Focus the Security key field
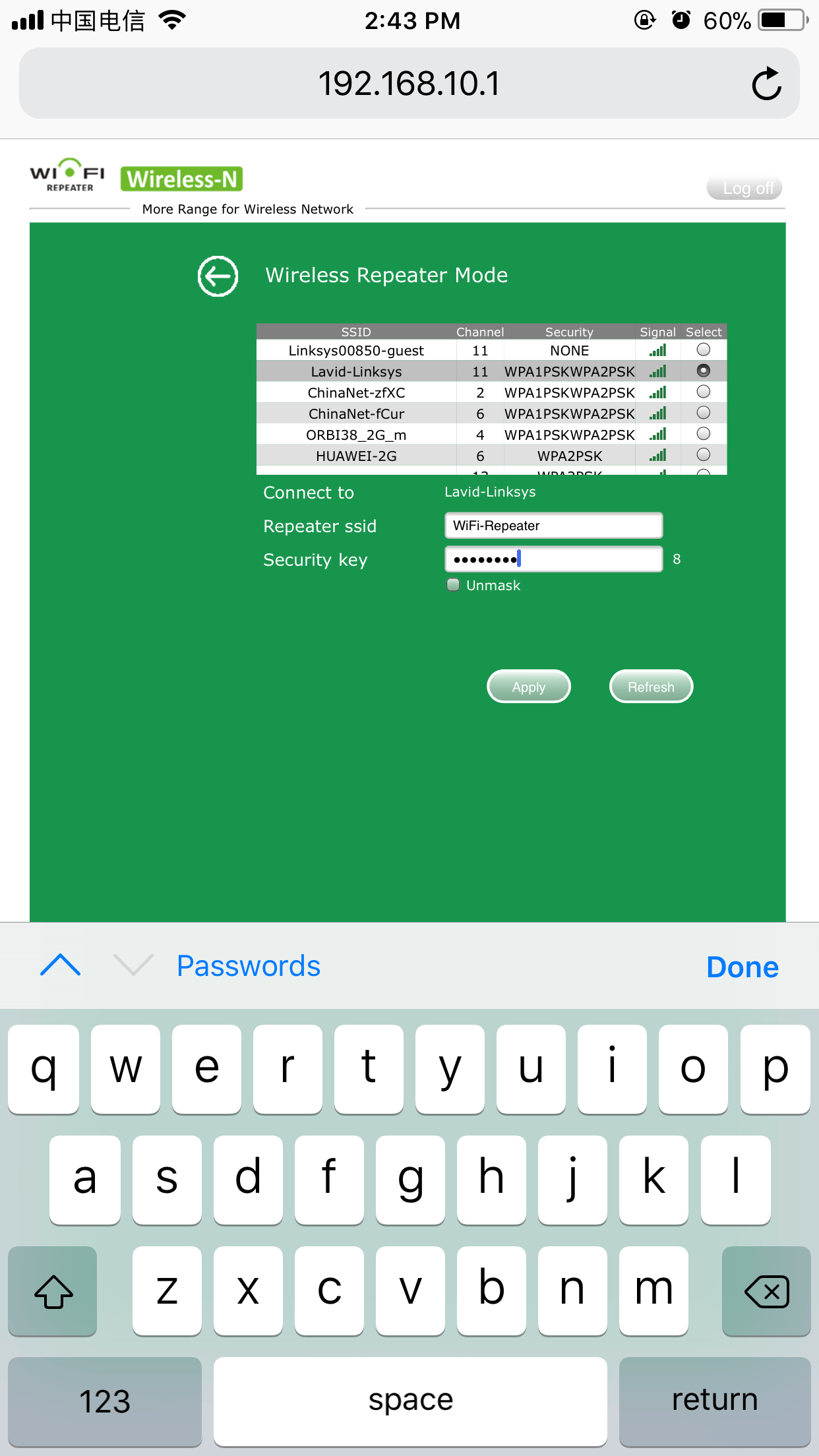Image resolution: width=819 pixels, height=1456 pixels. pyautogui.click(x=553, y=559)
